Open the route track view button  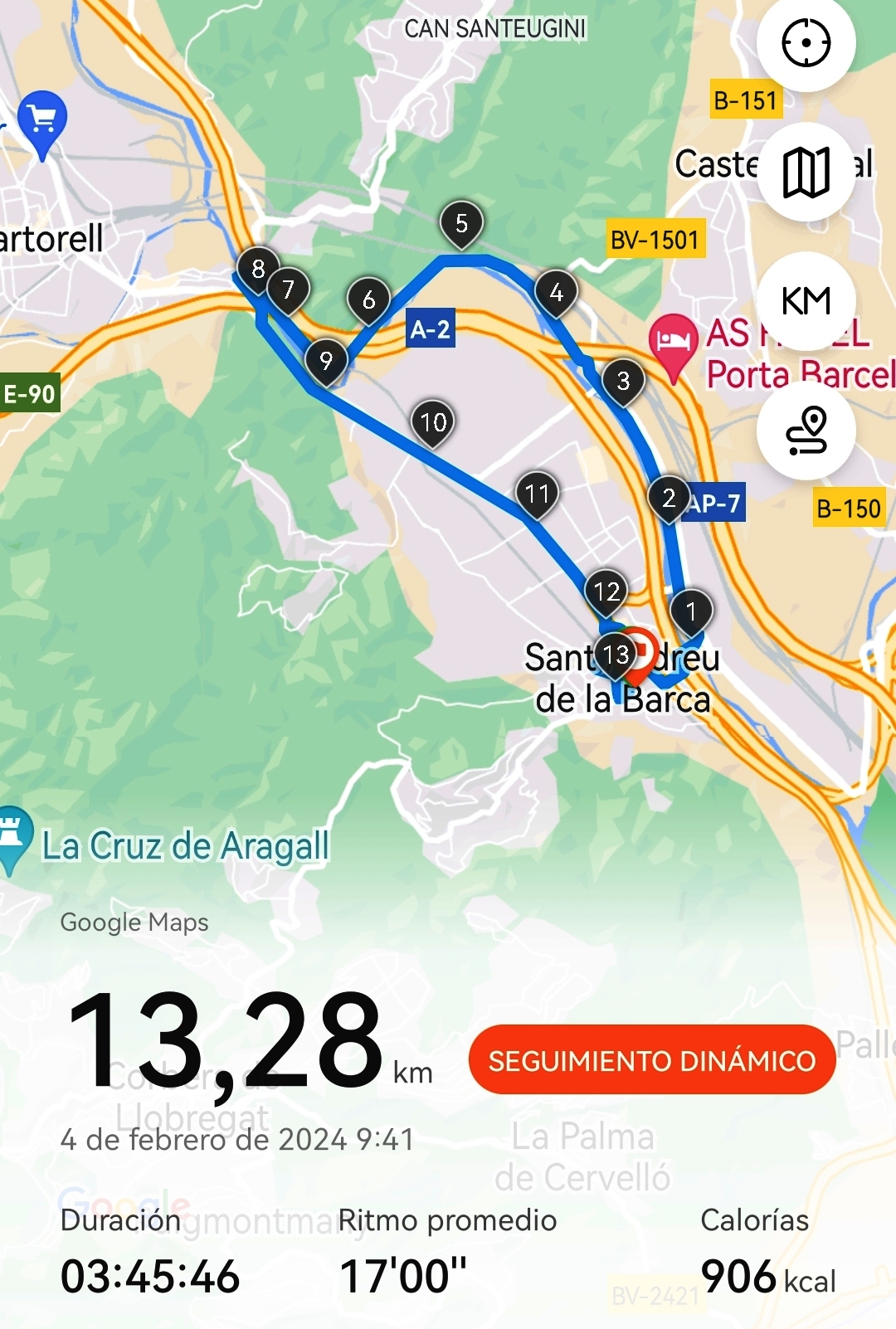coord(806,431)
